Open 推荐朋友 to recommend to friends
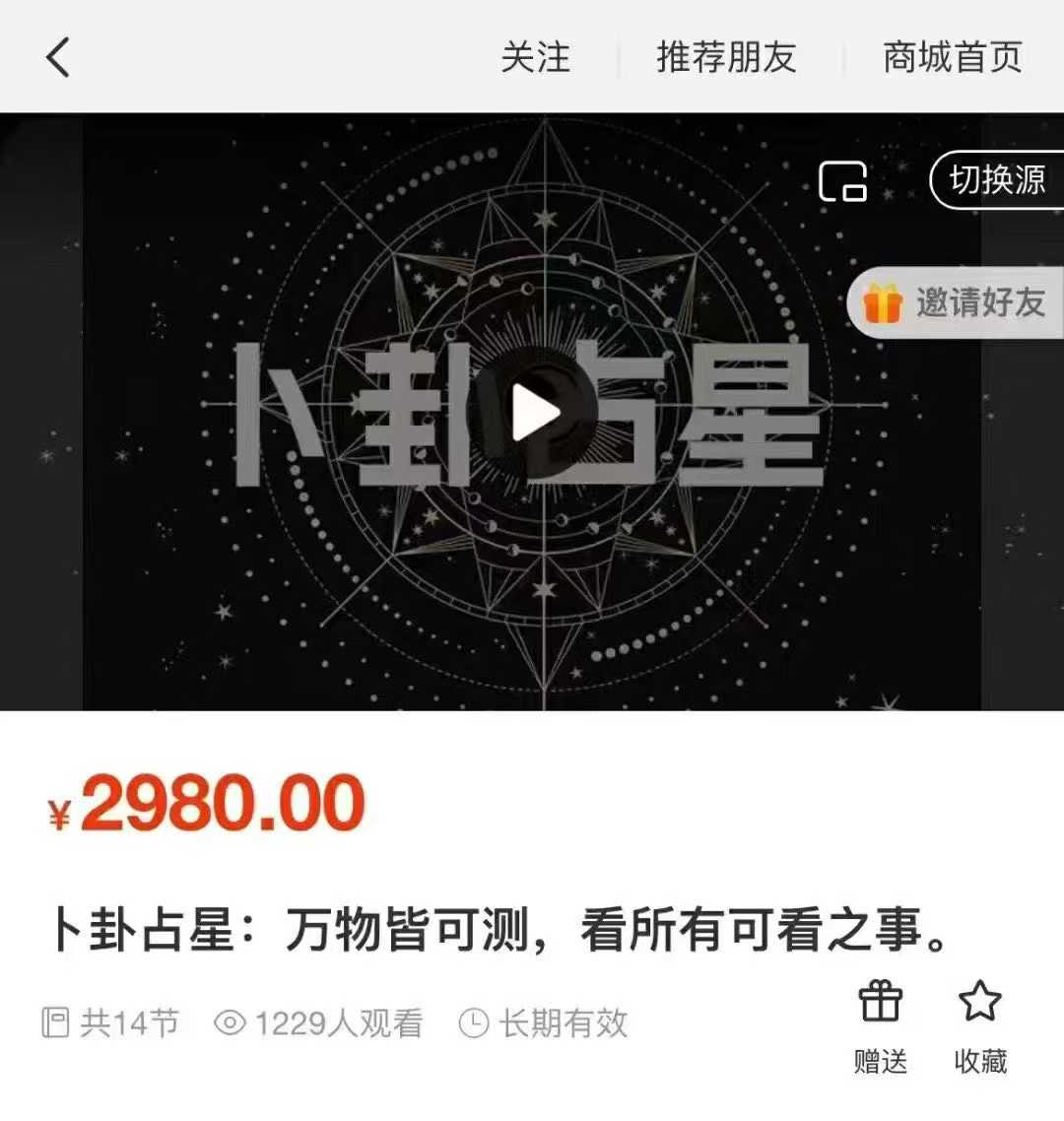 pyautogui.click(x=726, y=57)
